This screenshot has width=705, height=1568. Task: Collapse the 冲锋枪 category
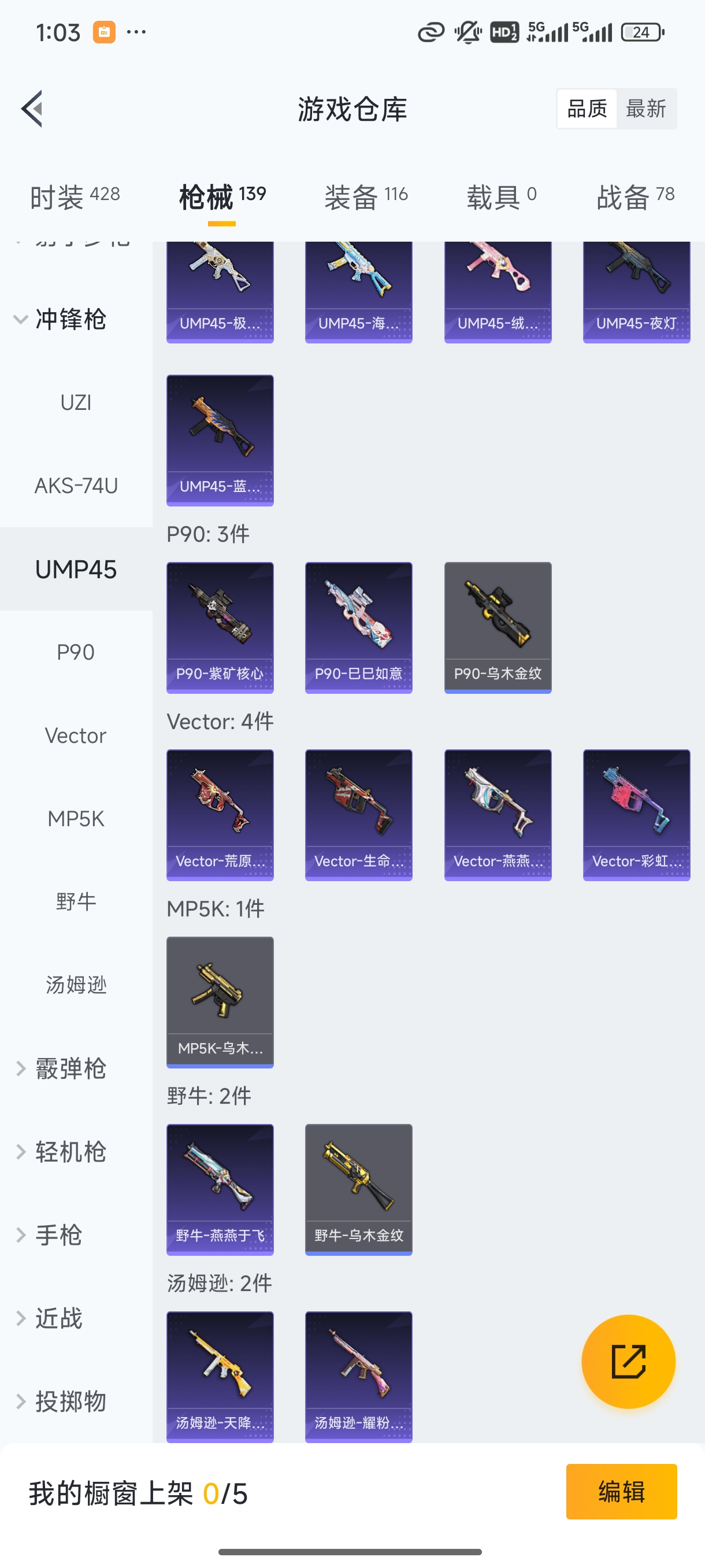[61, 320]
